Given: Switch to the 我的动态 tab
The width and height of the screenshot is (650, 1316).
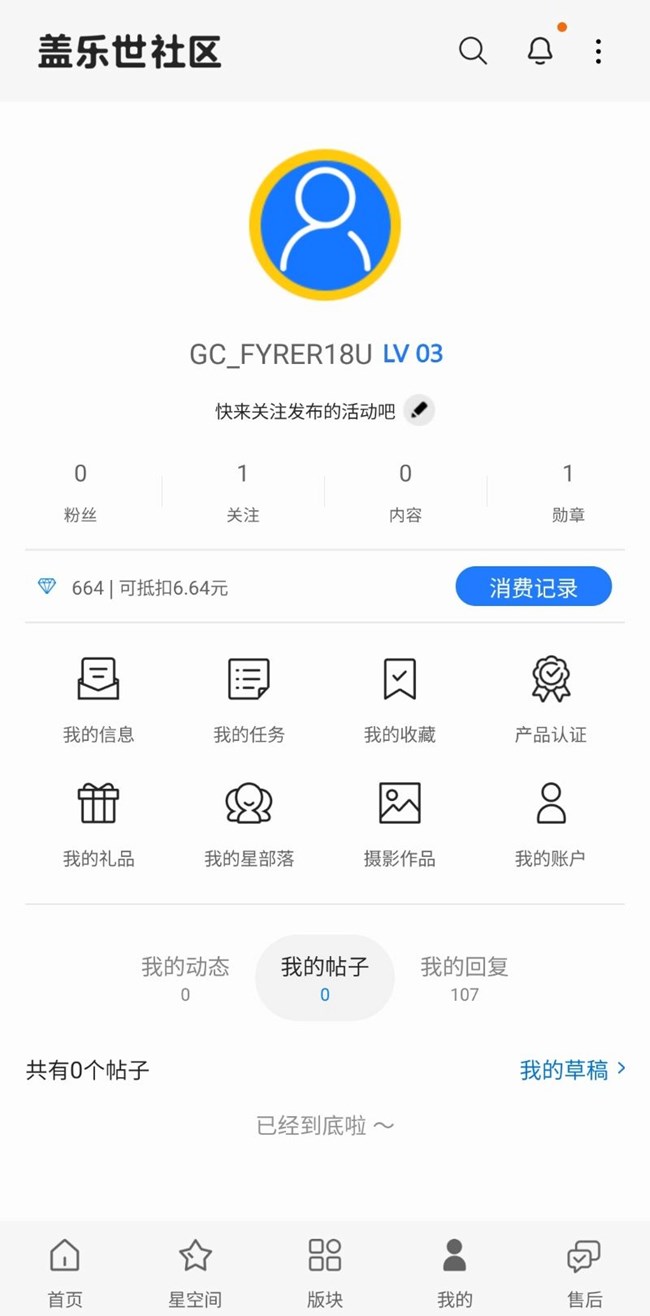Looking at the screenshot, I should click(x=185, y=977).
